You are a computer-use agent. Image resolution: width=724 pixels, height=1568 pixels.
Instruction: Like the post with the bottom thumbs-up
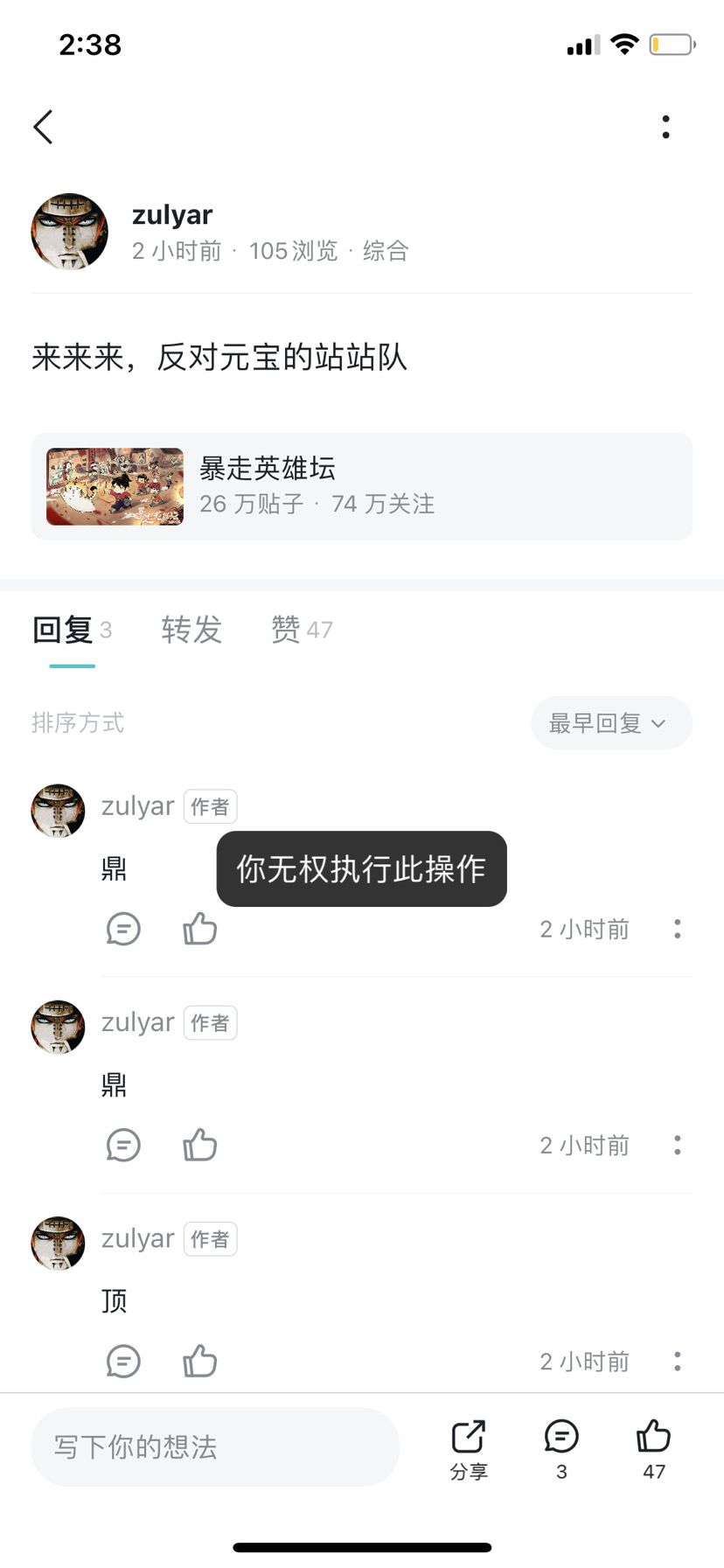(x=653, y=1449)
